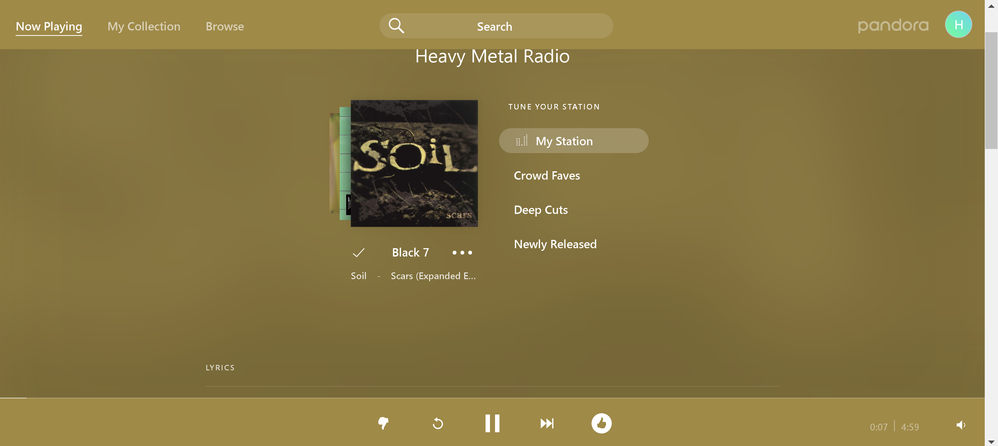Tap the Search box
Screen dimensions: 998x446
[x=495, y=27]
